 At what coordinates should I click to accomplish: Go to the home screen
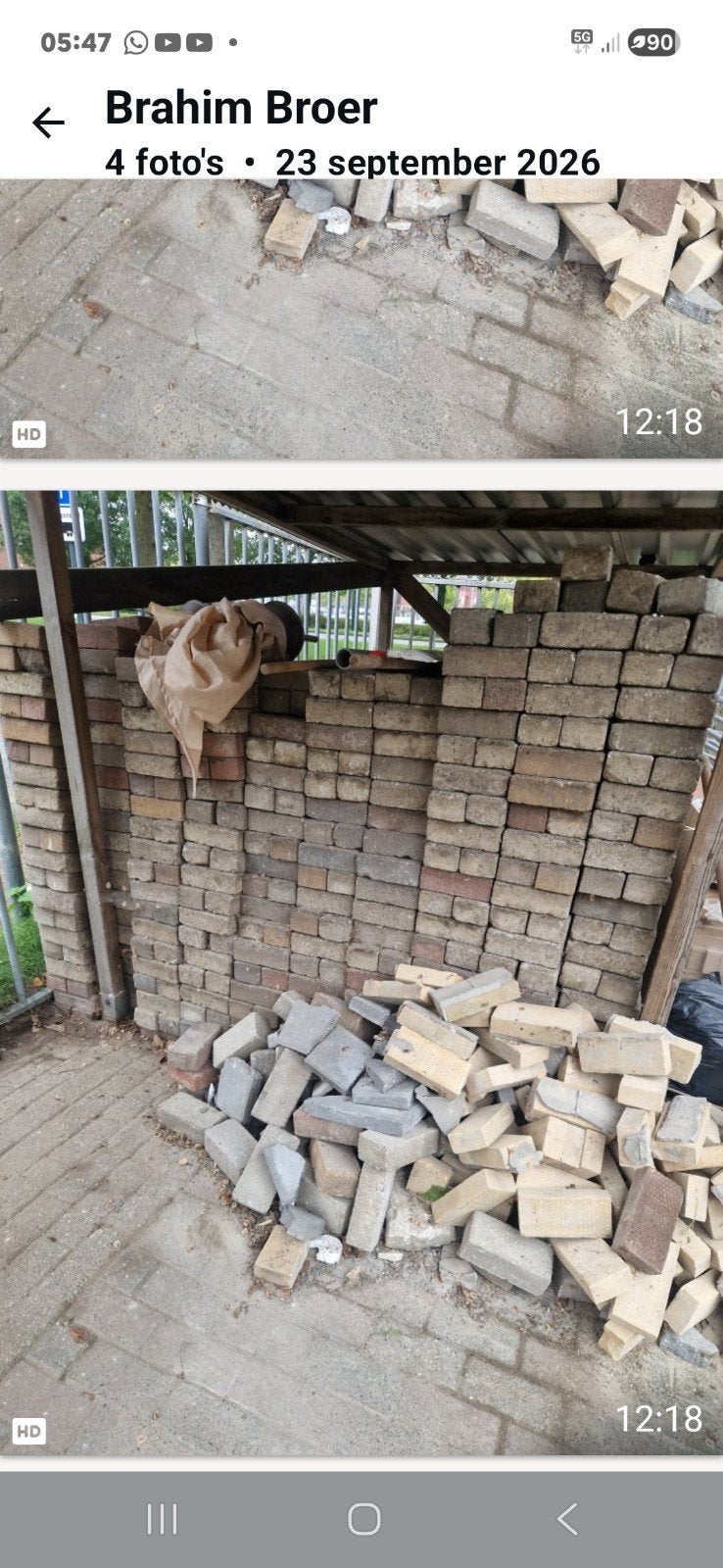tap(363, 1519)
